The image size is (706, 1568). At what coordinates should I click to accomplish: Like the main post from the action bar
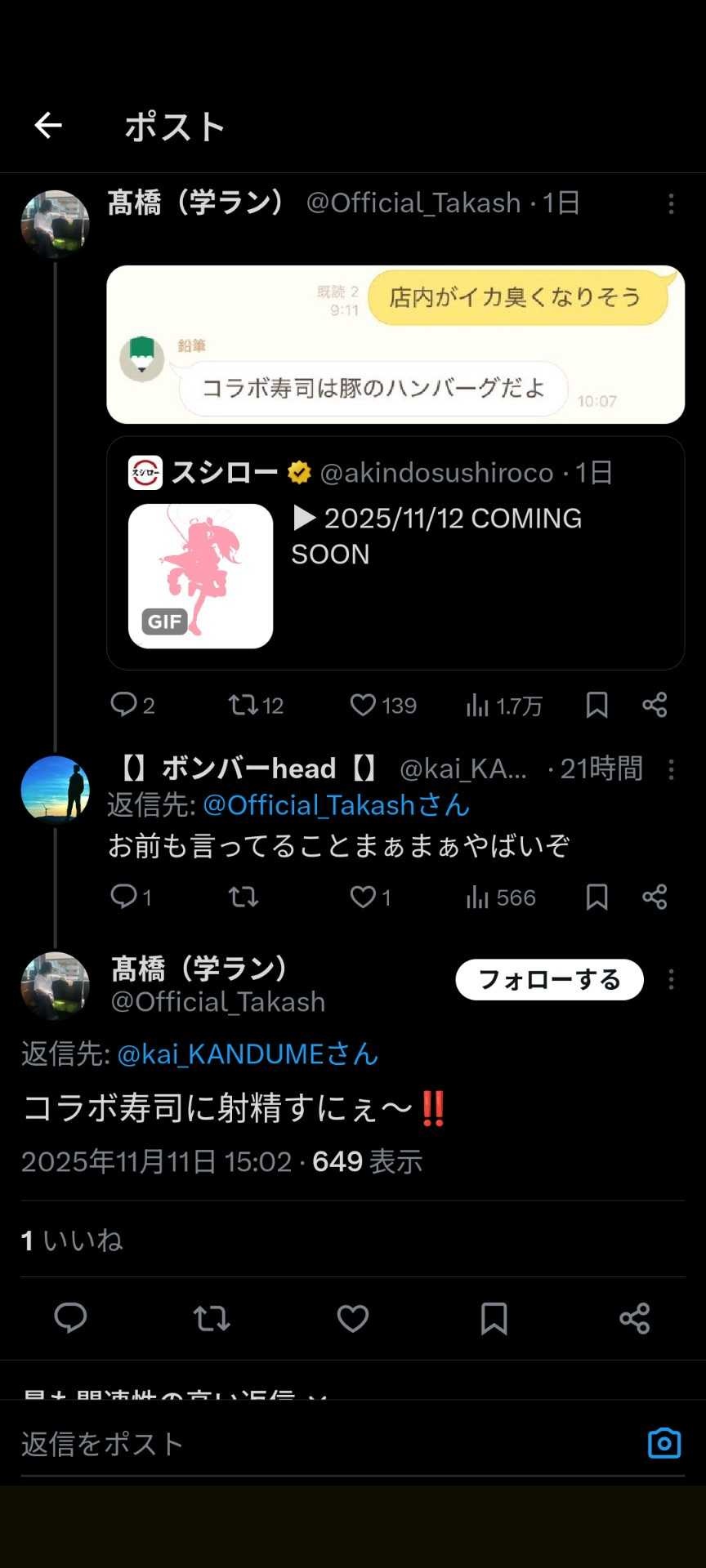coord(353,1318)
